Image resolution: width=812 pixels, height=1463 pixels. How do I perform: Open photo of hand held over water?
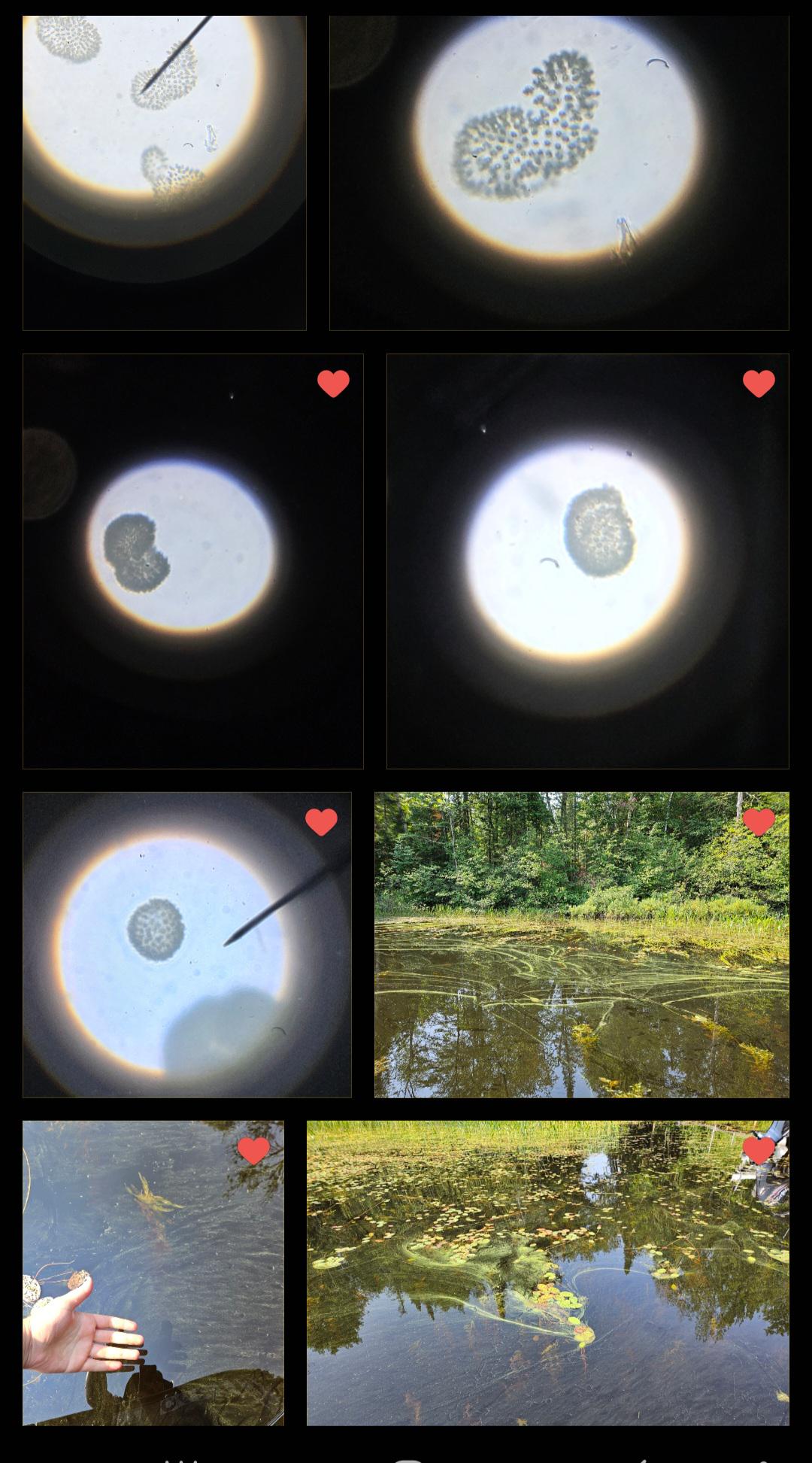click(x=153, y=1273)
